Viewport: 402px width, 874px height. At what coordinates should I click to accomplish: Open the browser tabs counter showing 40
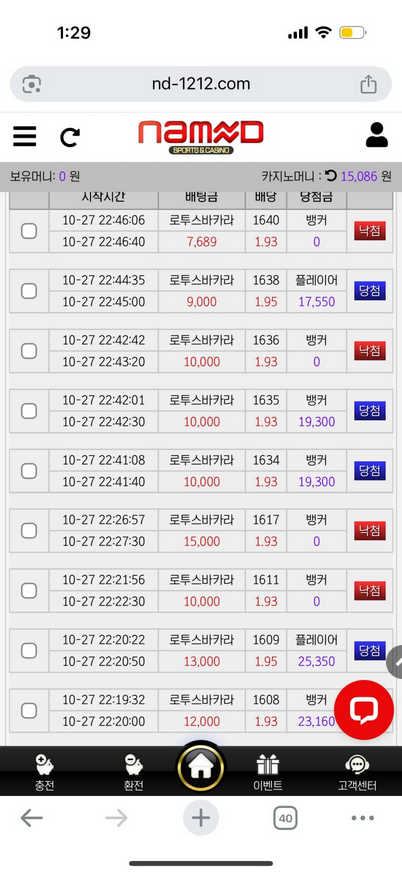coord(285,818)
